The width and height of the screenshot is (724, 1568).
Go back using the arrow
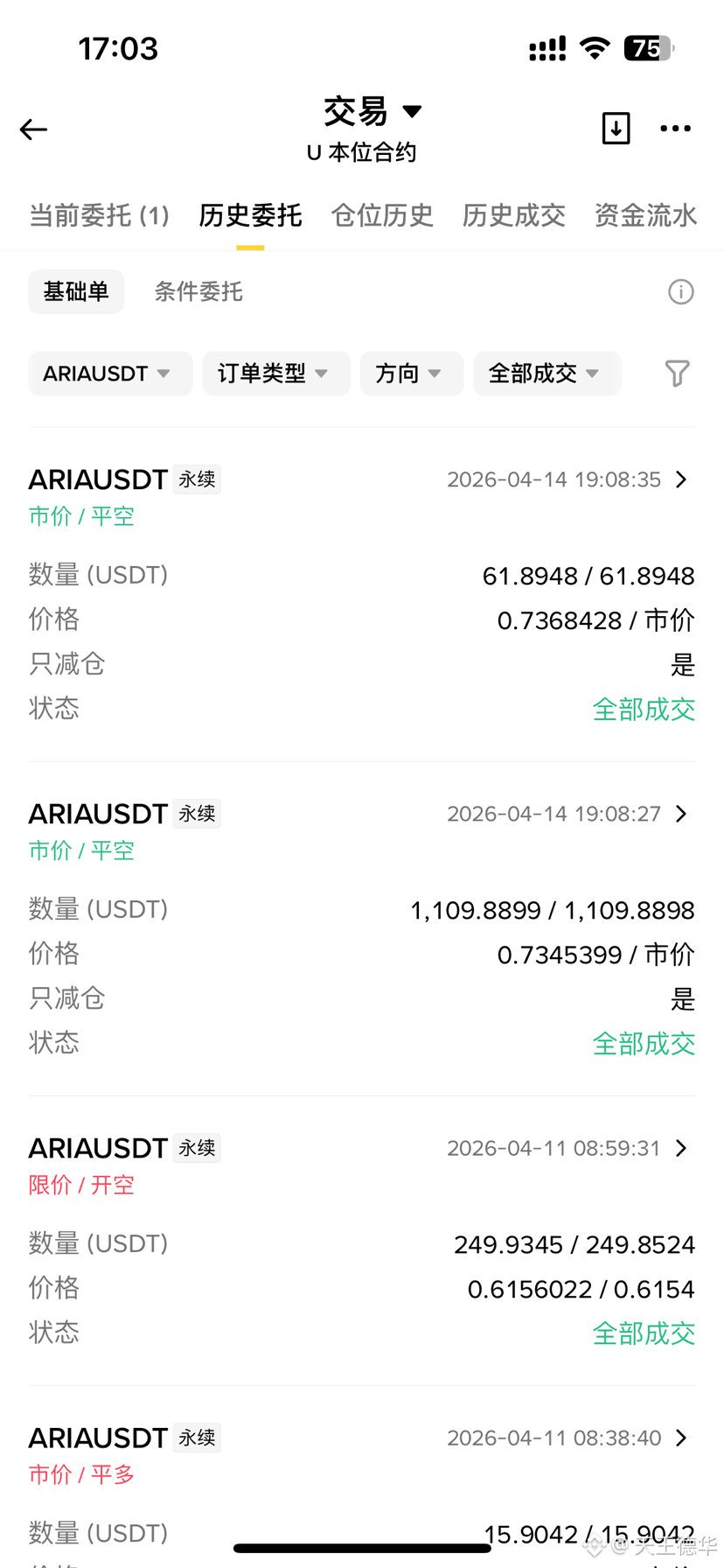pos(33,129)
